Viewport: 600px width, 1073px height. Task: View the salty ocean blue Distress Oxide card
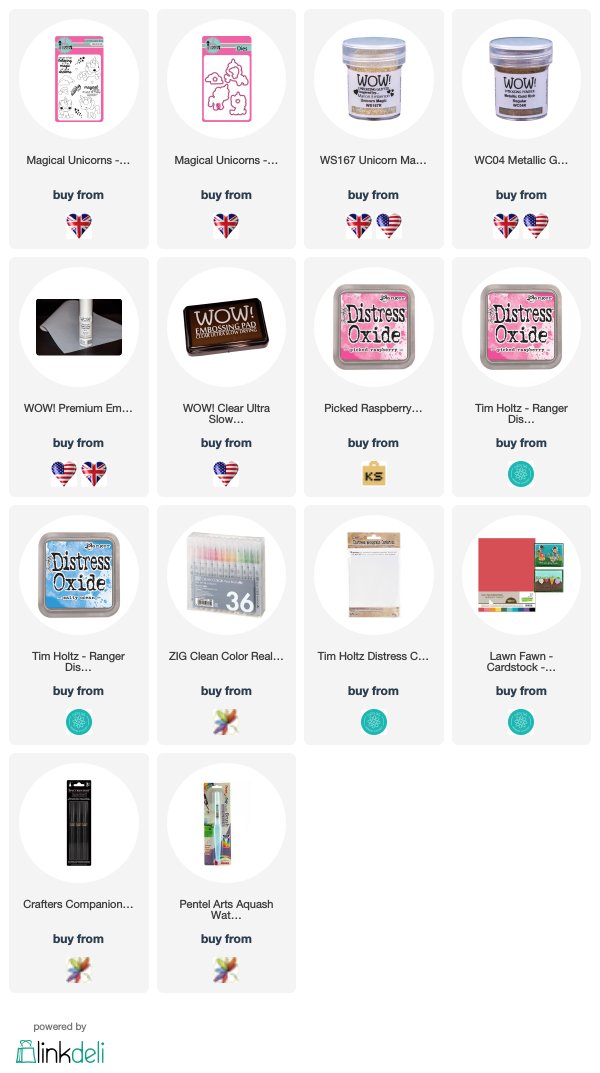click(79, 625)
